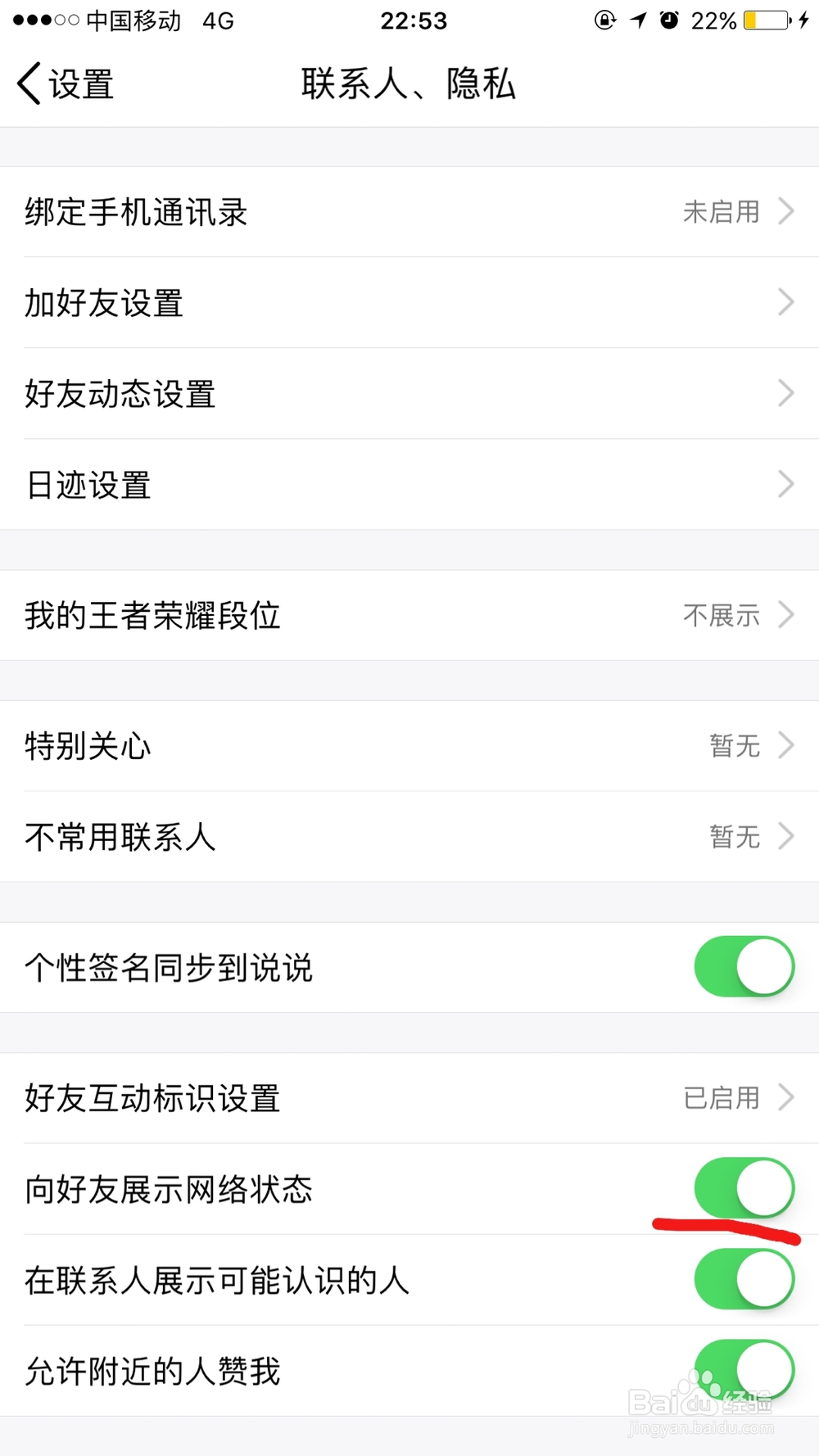Open 绑定手机通讯录 showing 未启用
This screenshot has height=1456, width=819.
coord(409,211)
